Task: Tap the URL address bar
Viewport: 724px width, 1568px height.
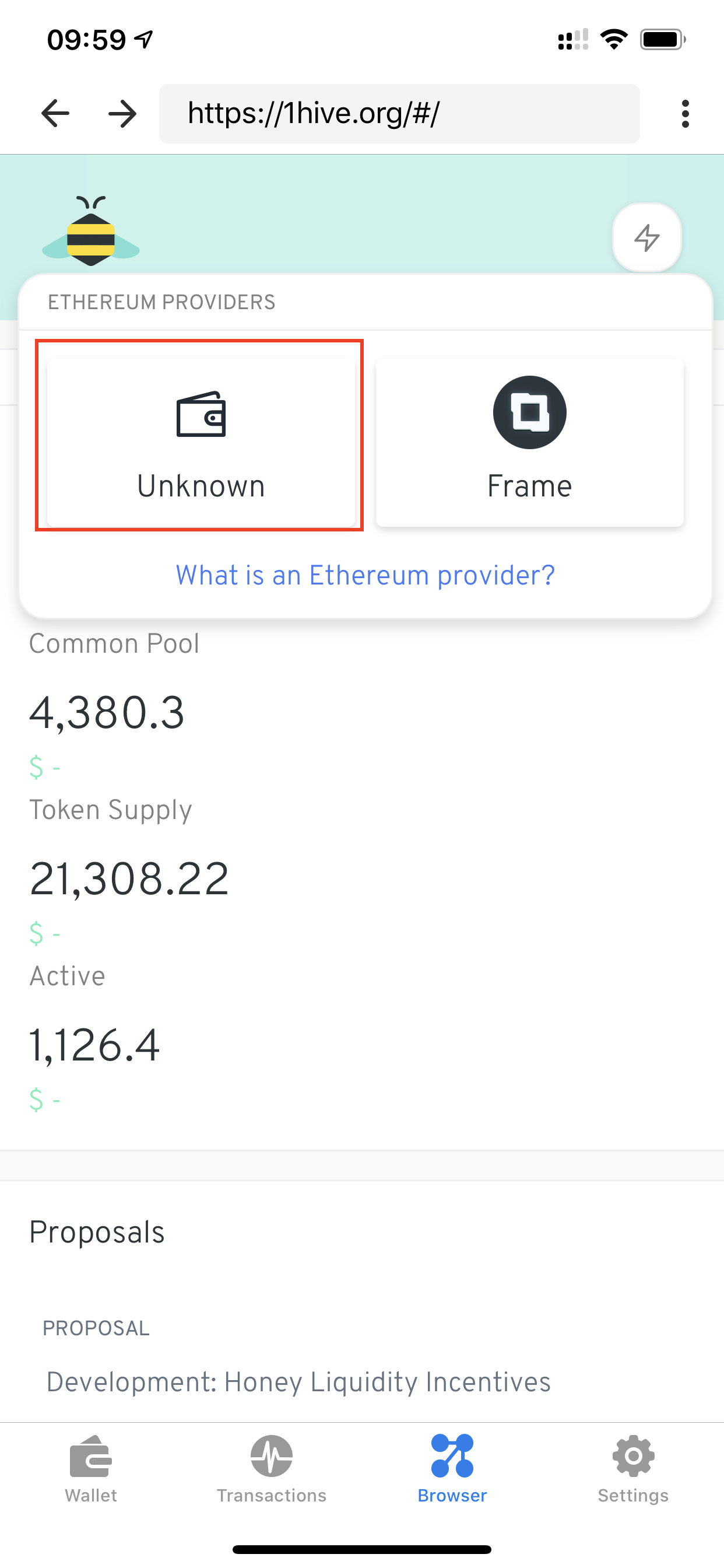Action: (x=399, y=114)
